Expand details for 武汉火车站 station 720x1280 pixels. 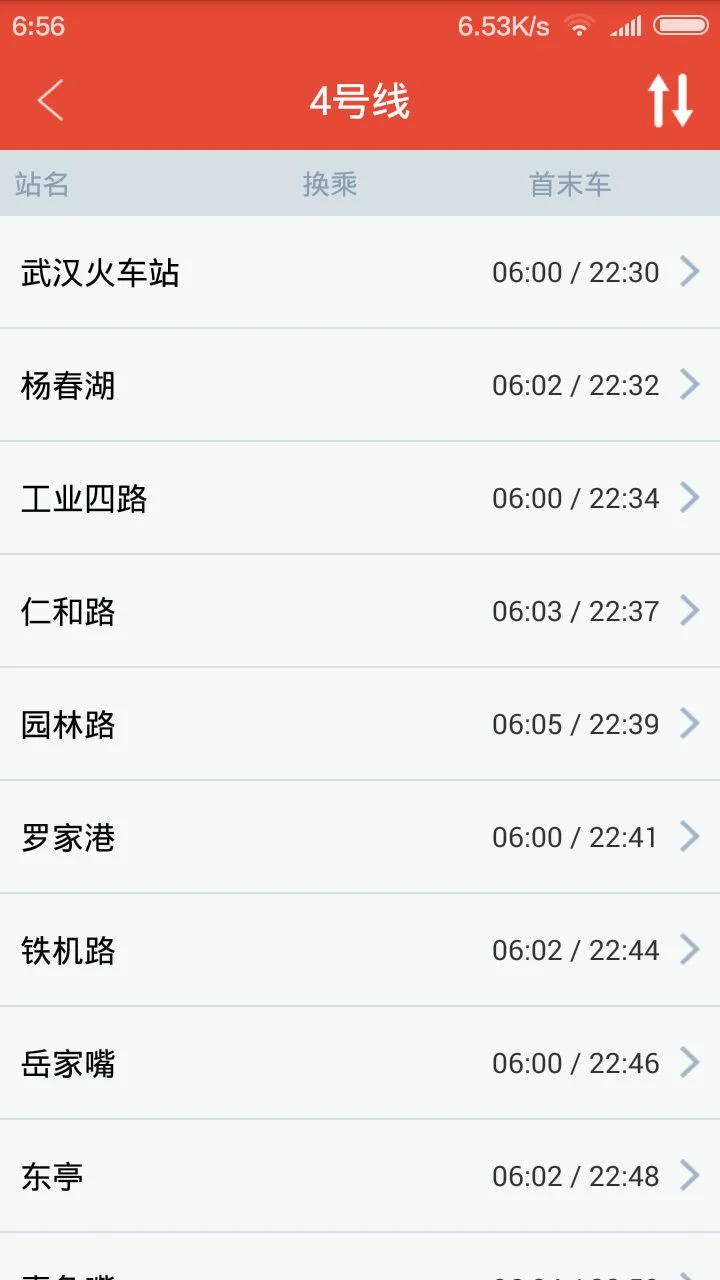click(691, 272)
